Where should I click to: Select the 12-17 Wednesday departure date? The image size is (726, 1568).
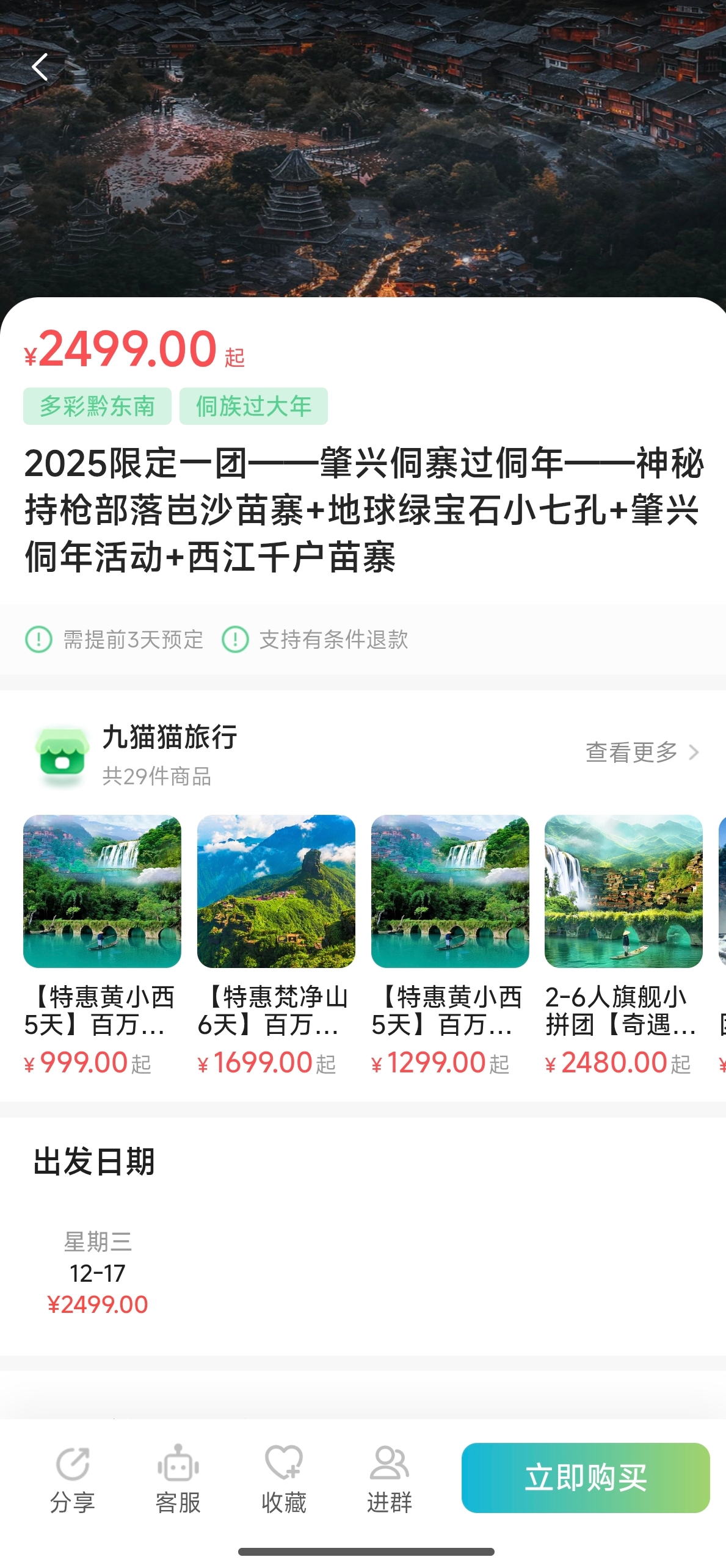pyautogui.click(x=98, y=1273)
